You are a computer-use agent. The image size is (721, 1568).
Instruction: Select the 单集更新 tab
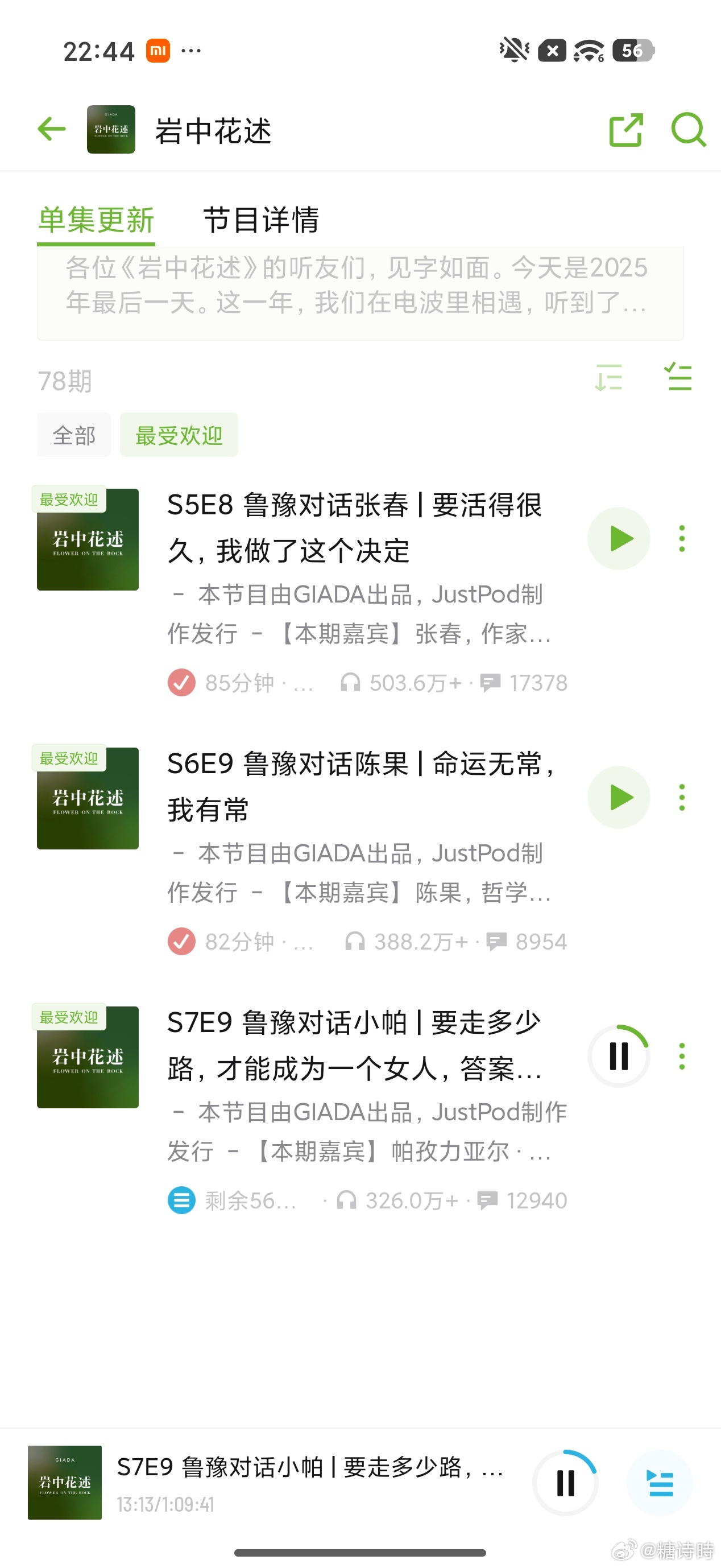pos(96,220)
